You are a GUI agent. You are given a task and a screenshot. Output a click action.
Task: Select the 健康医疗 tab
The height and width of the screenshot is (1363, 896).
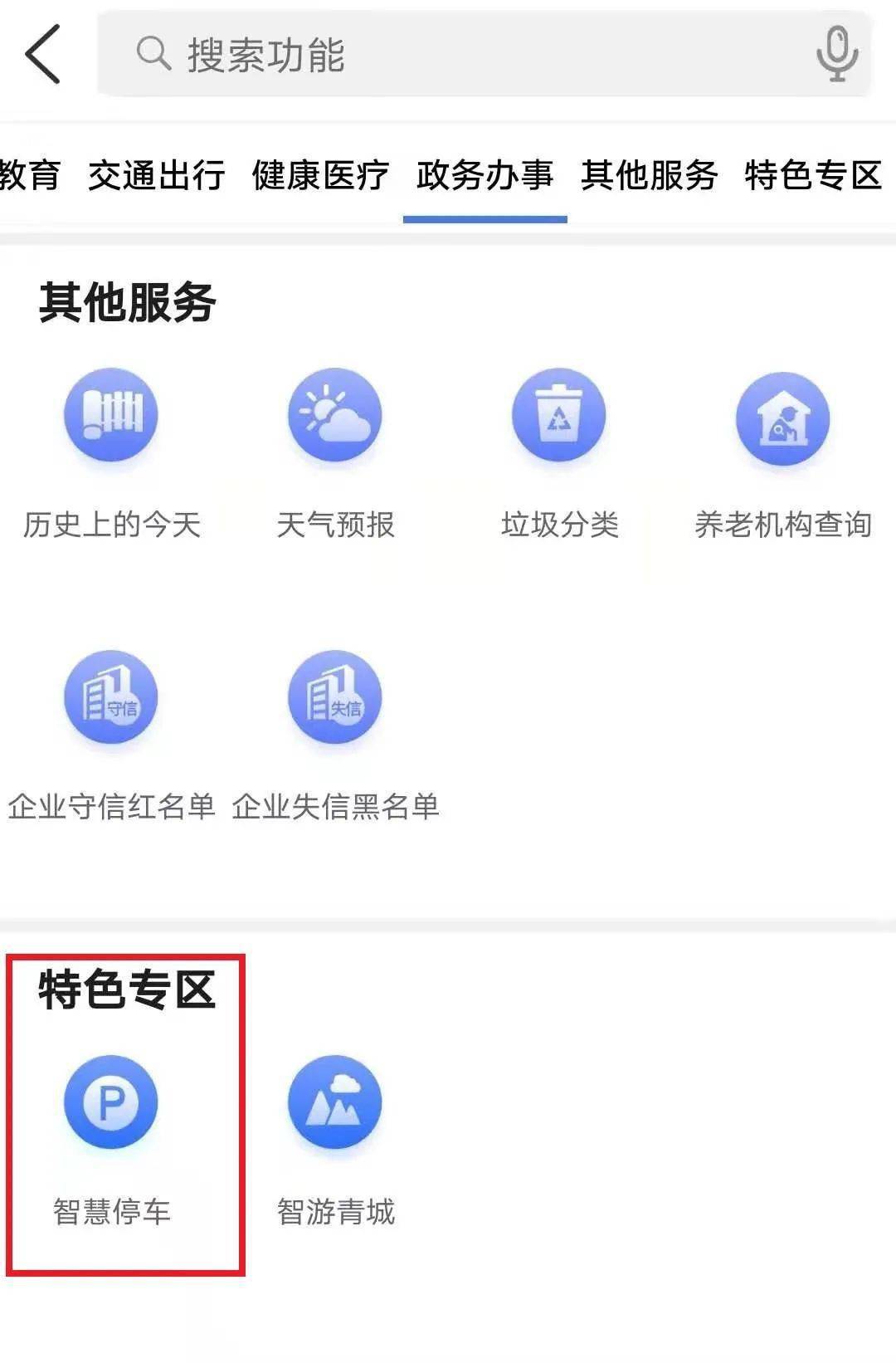pos(320,175)
